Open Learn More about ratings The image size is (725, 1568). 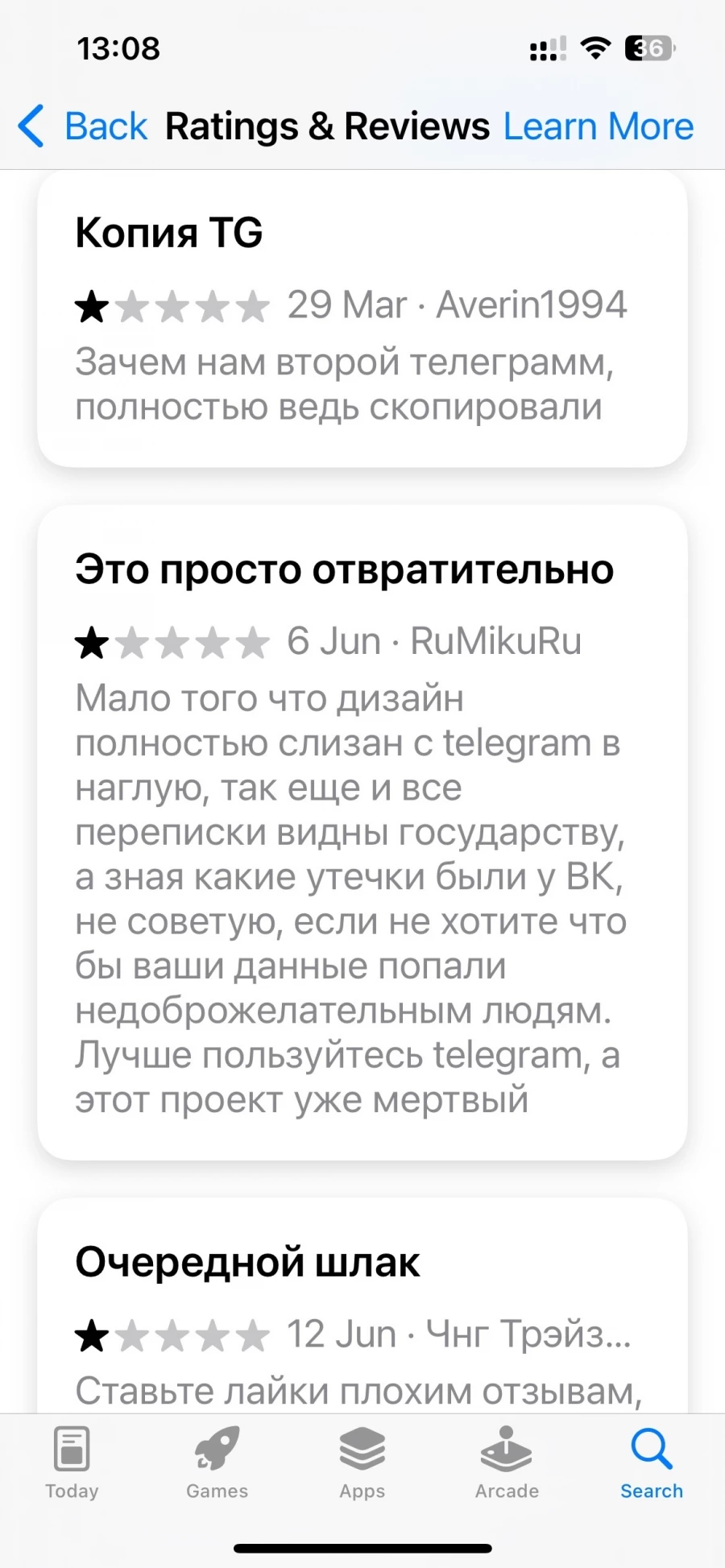pos(598,126)
